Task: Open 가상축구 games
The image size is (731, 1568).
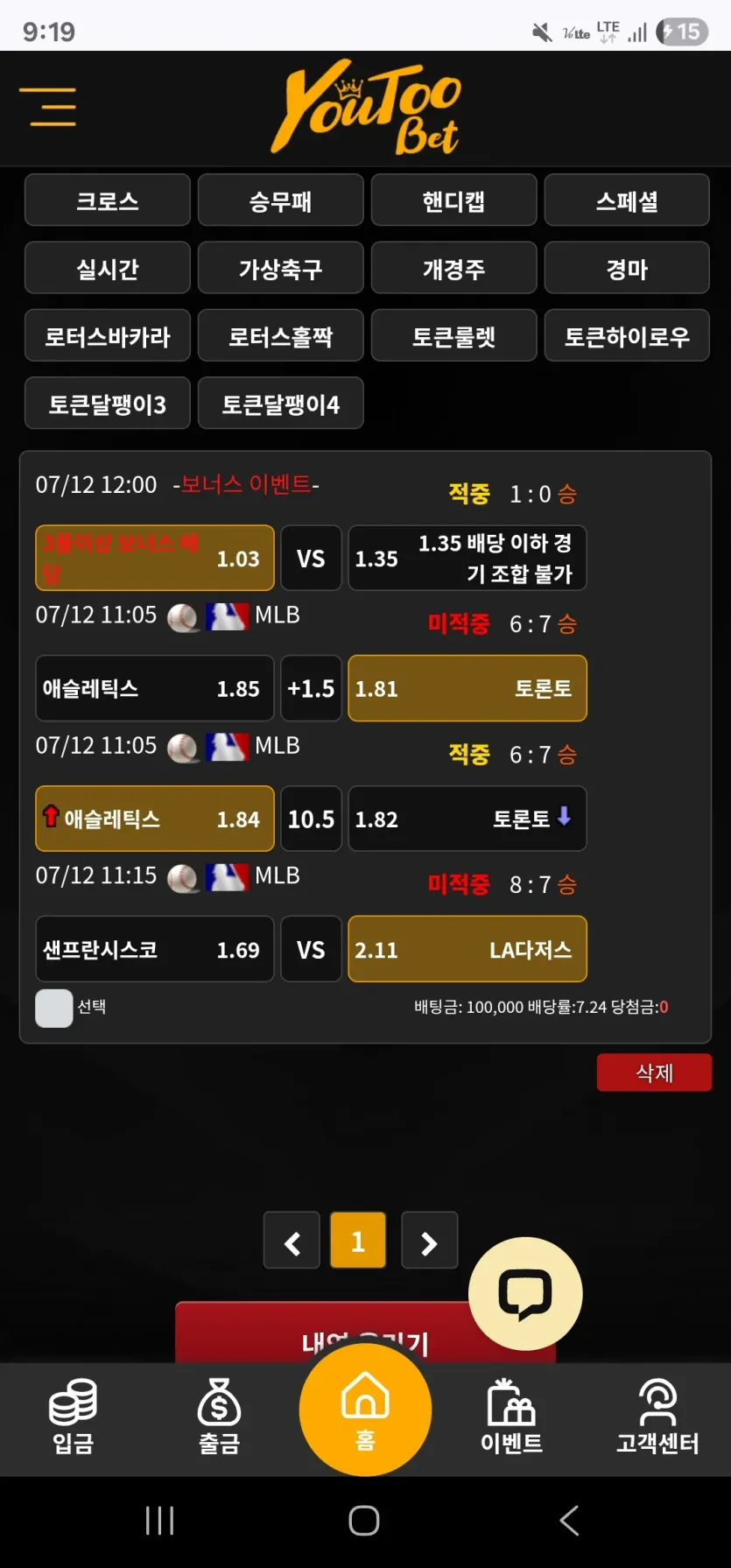Action: 281,268
